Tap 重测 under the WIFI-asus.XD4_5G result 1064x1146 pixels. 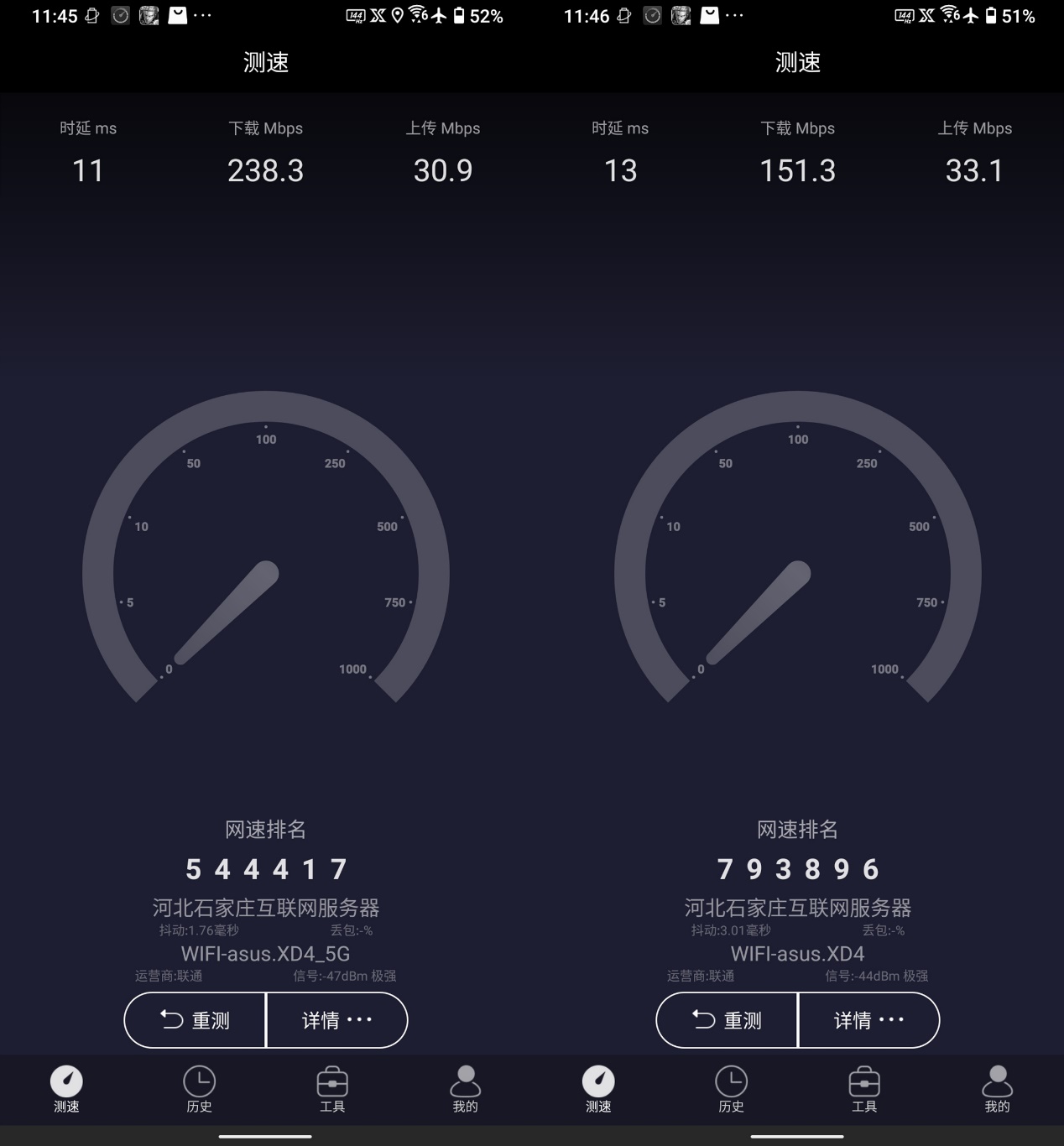[x=196, y=1020]
